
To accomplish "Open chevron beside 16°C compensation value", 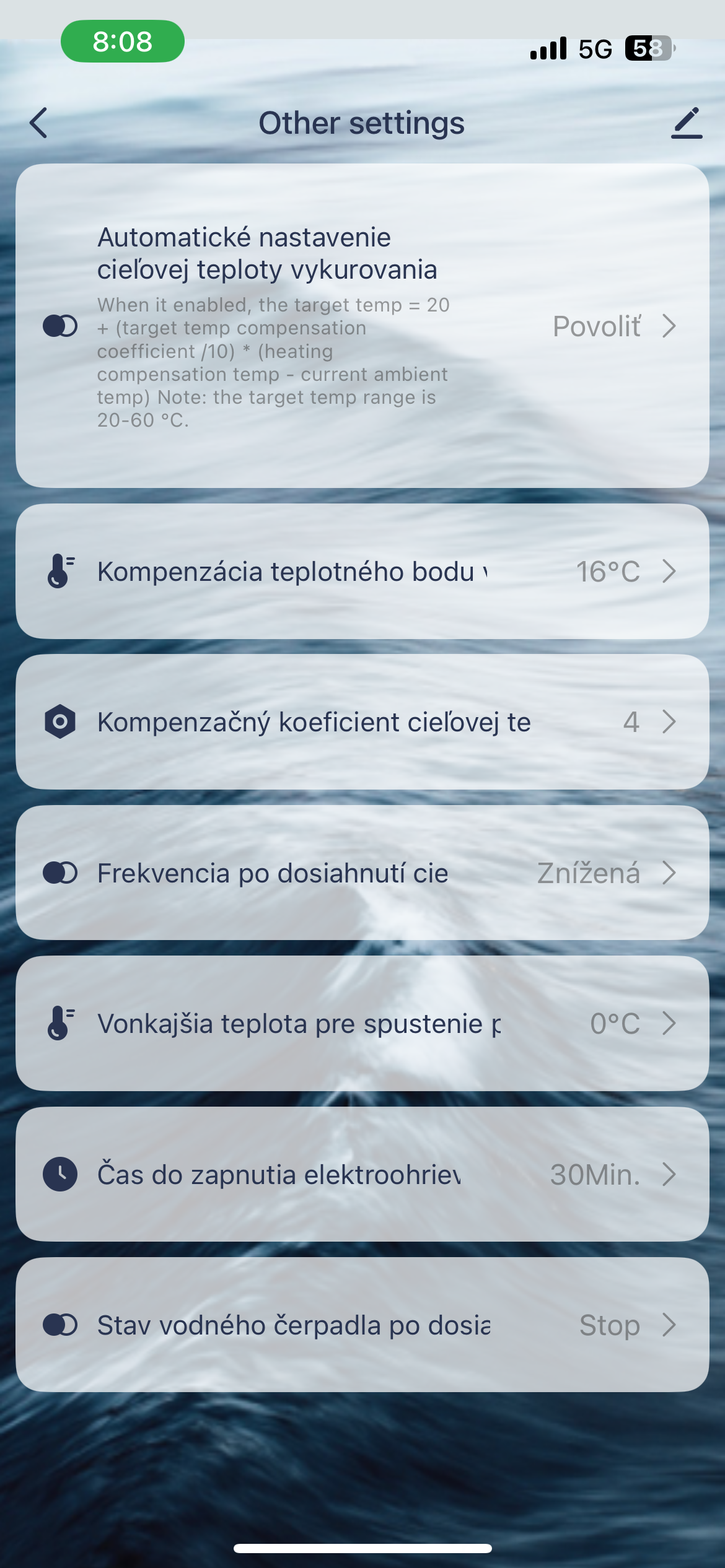I will point(669,571).
